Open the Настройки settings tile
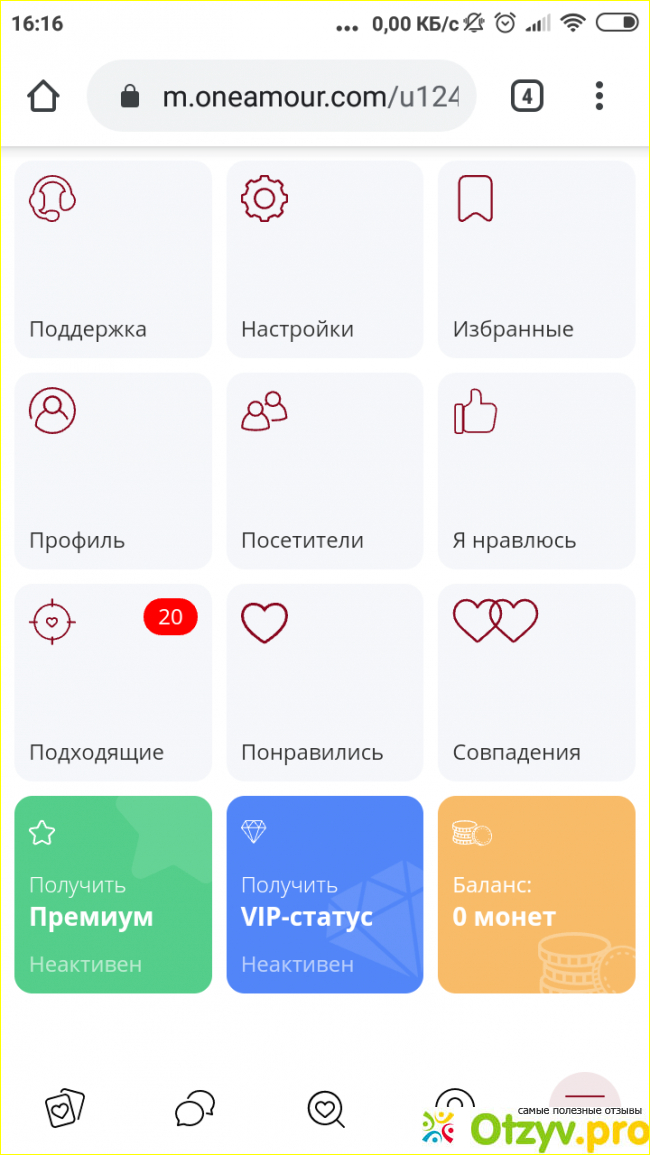 click(x=325, y=259)
